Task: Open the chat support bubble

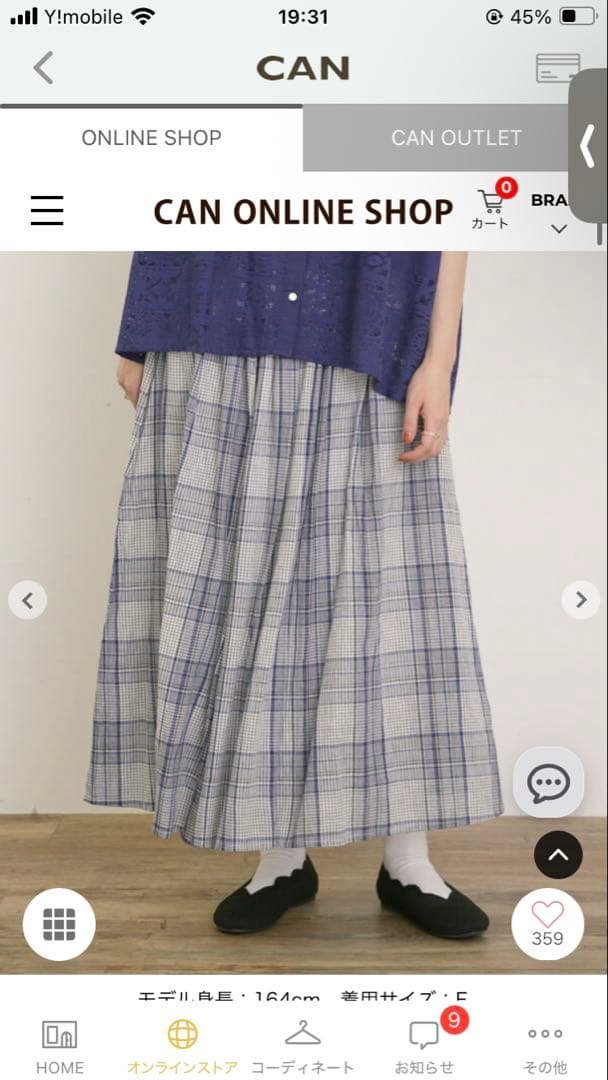Action: pyautogui.click(x=548, y=782)
